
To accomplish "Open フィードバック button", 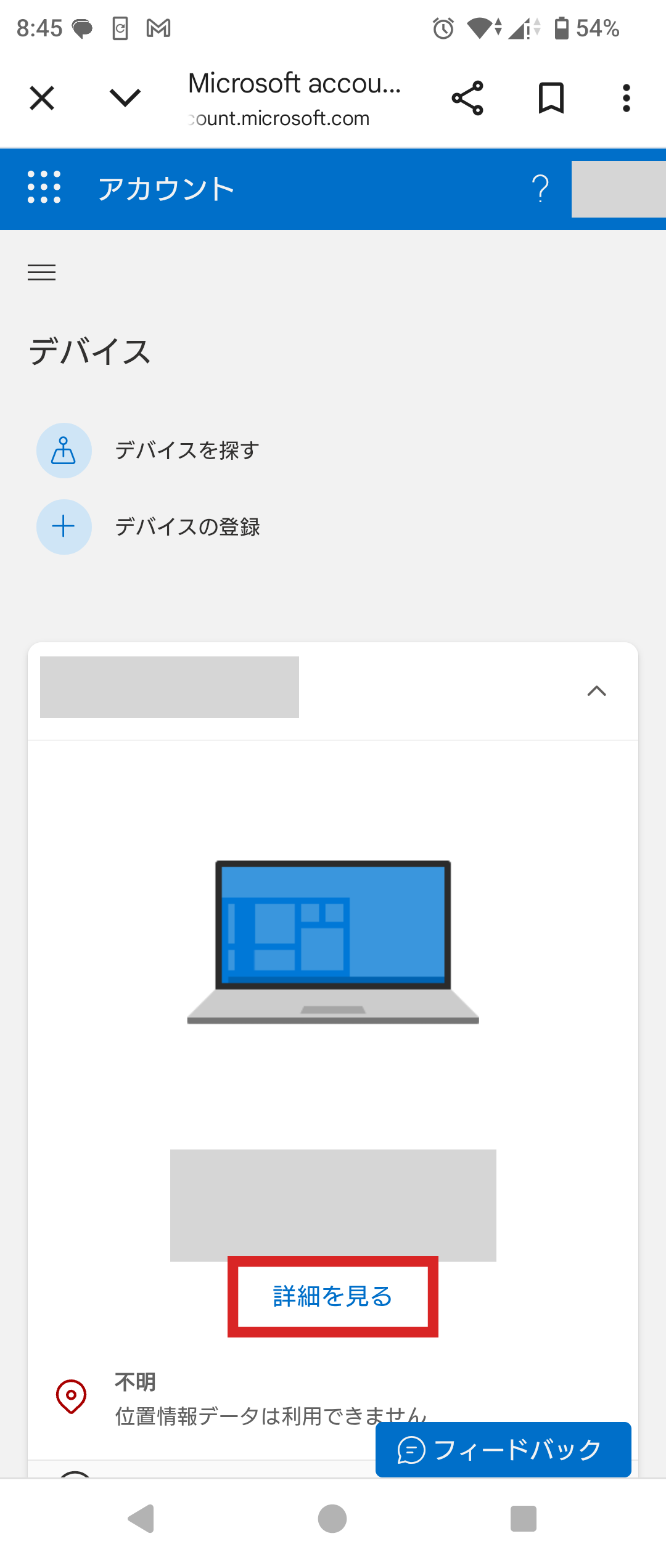I will [503, 1450].
